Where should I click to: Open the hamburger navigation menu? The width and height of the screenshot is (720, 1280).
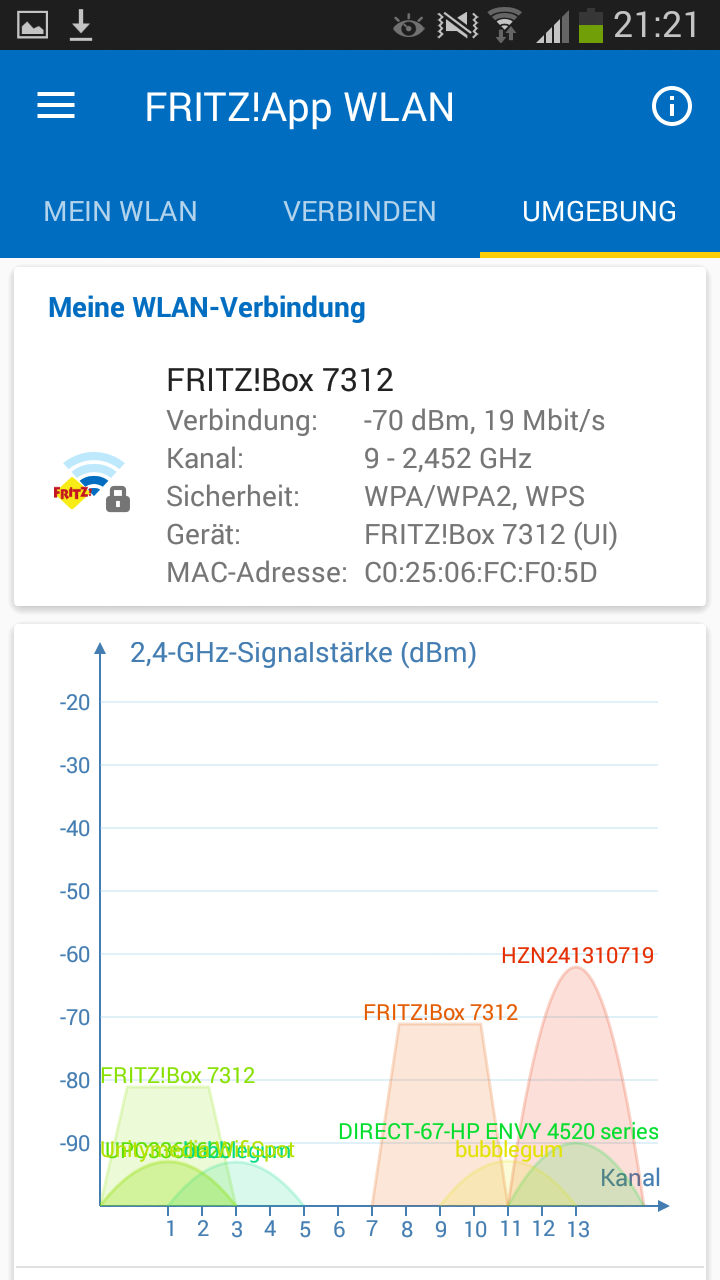click(56, 106)
